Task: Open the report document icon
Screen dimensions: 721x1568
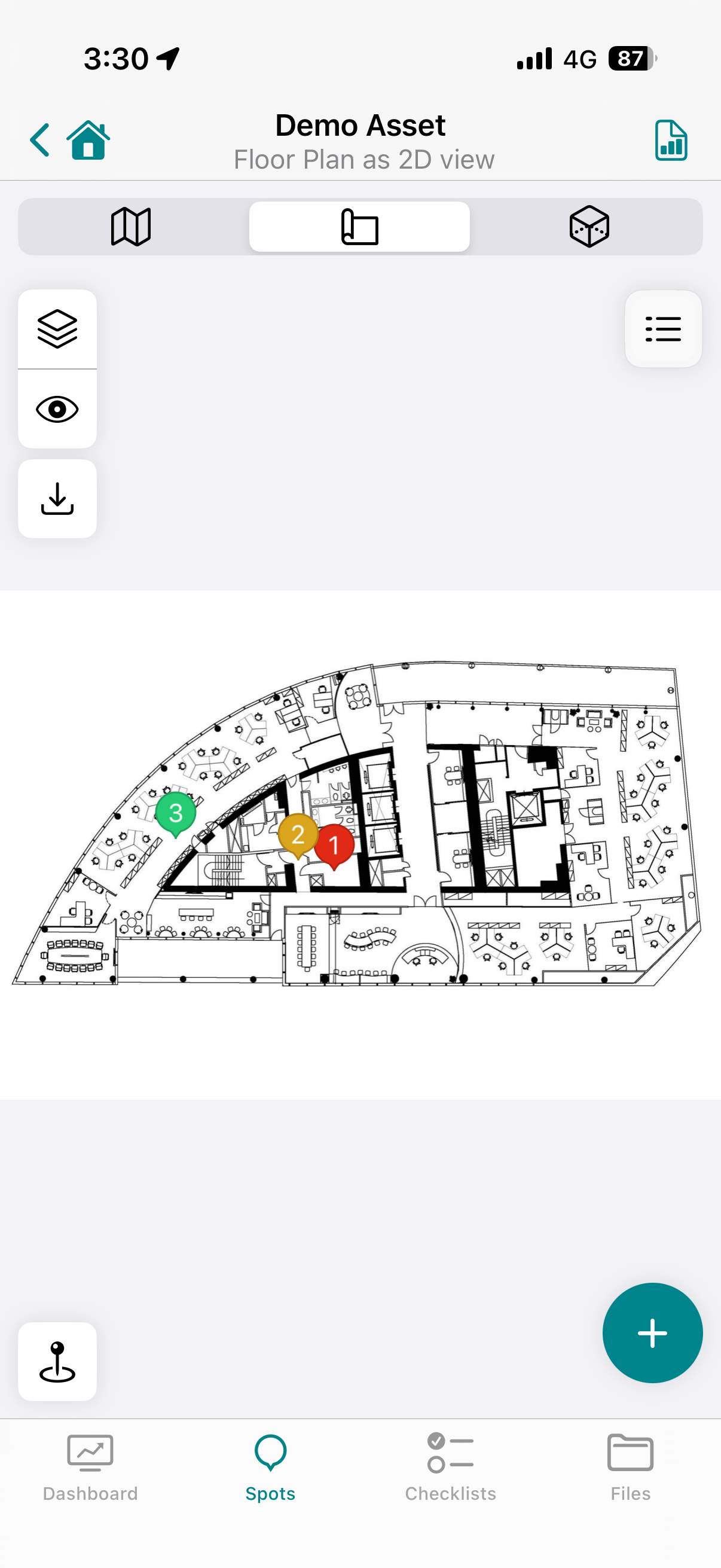Action: pyautogui.click(x=671, y=140)
